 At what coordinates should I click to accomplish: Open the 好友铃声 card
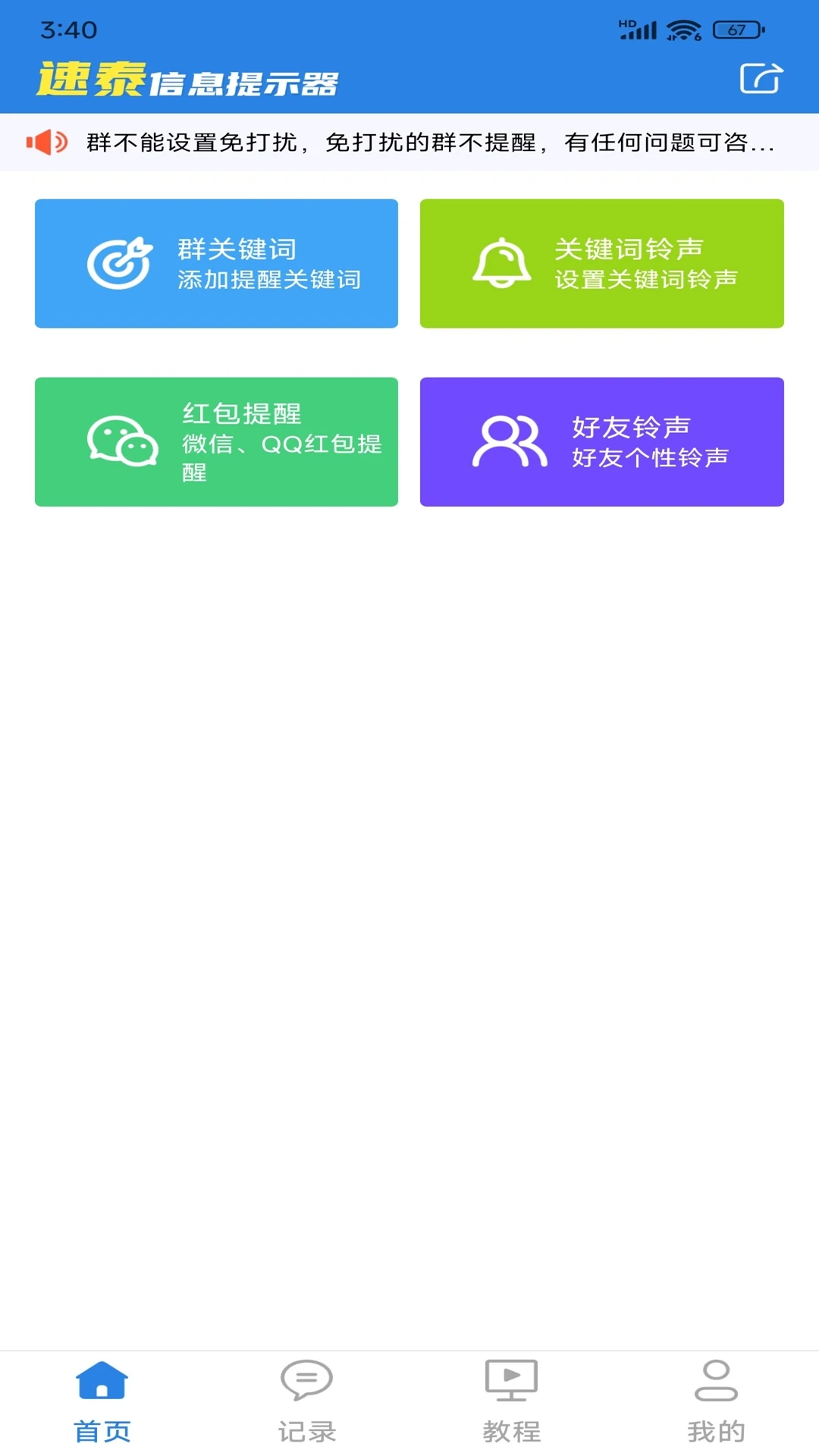[x=601, y=441]
